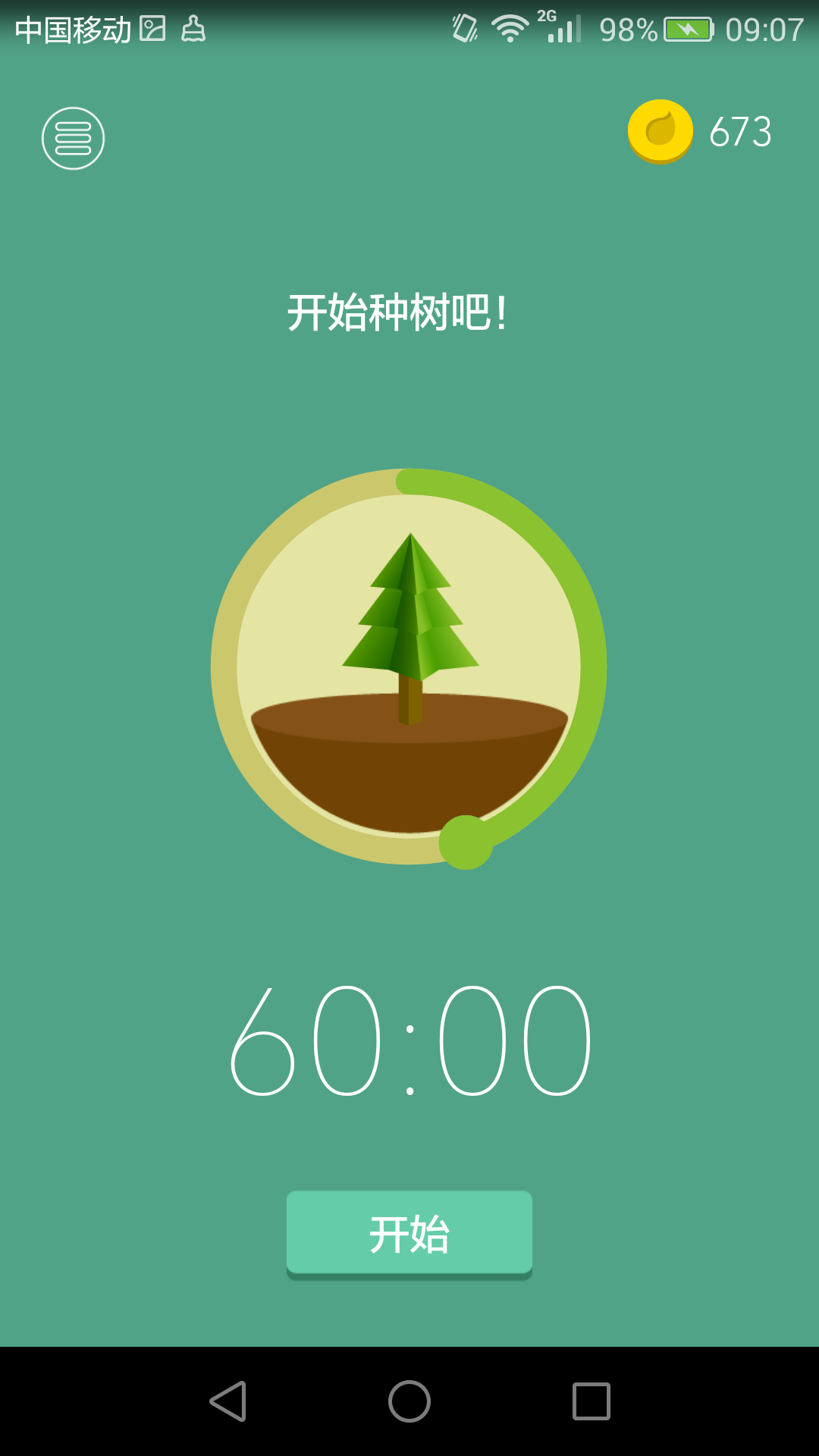Return to the home screen
This screenshot has width=819, height=1456.
409,1401
